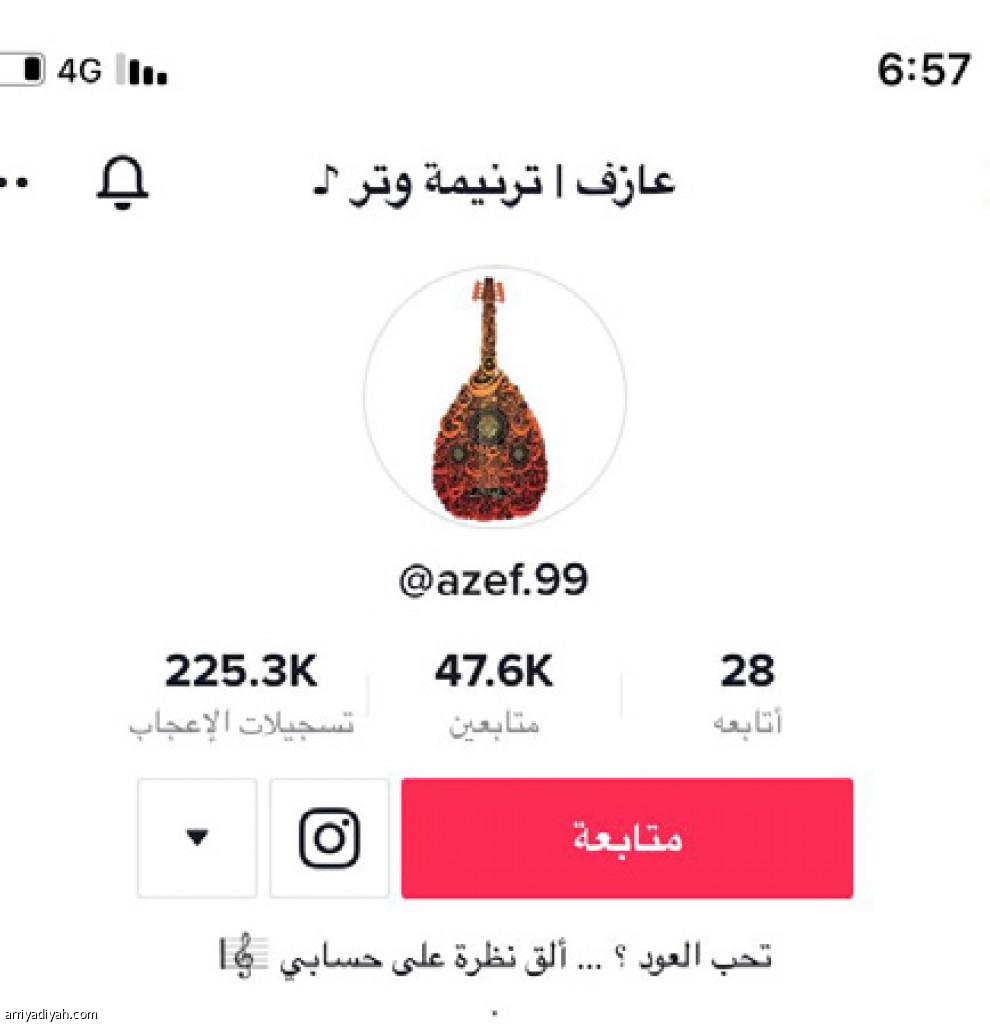This screenshot has width=990, height=1024.
Task: Expand the suggested accounts dropdown arrow
Action: point(197,838)
